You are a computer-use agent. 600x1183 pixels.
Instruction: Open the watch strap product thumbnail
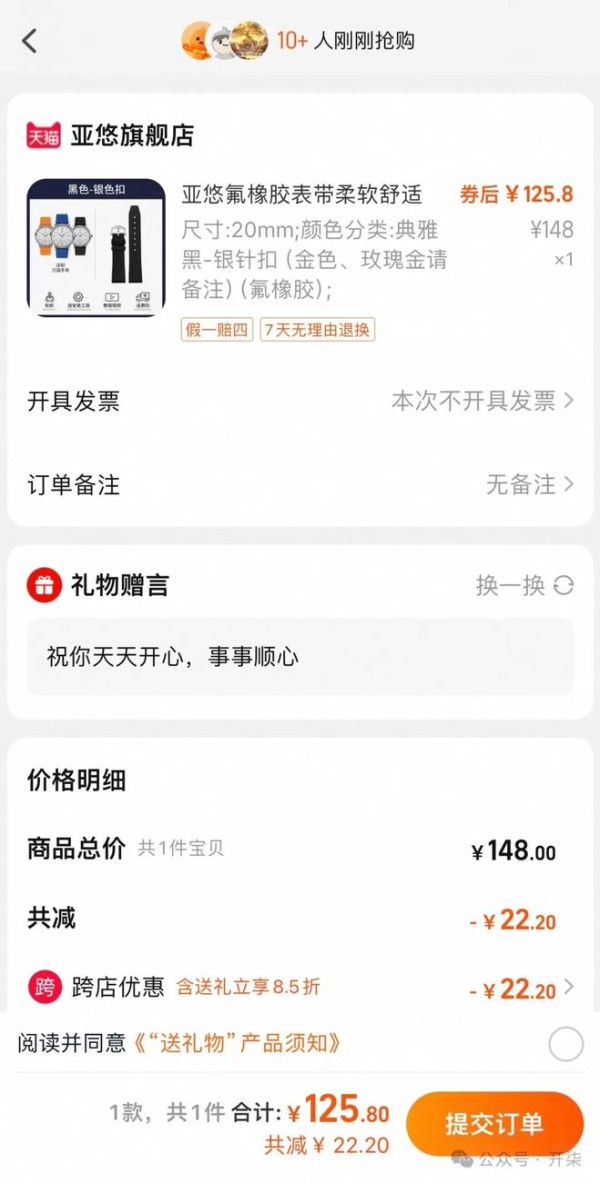pyautogui.click(x=96, y=247)
